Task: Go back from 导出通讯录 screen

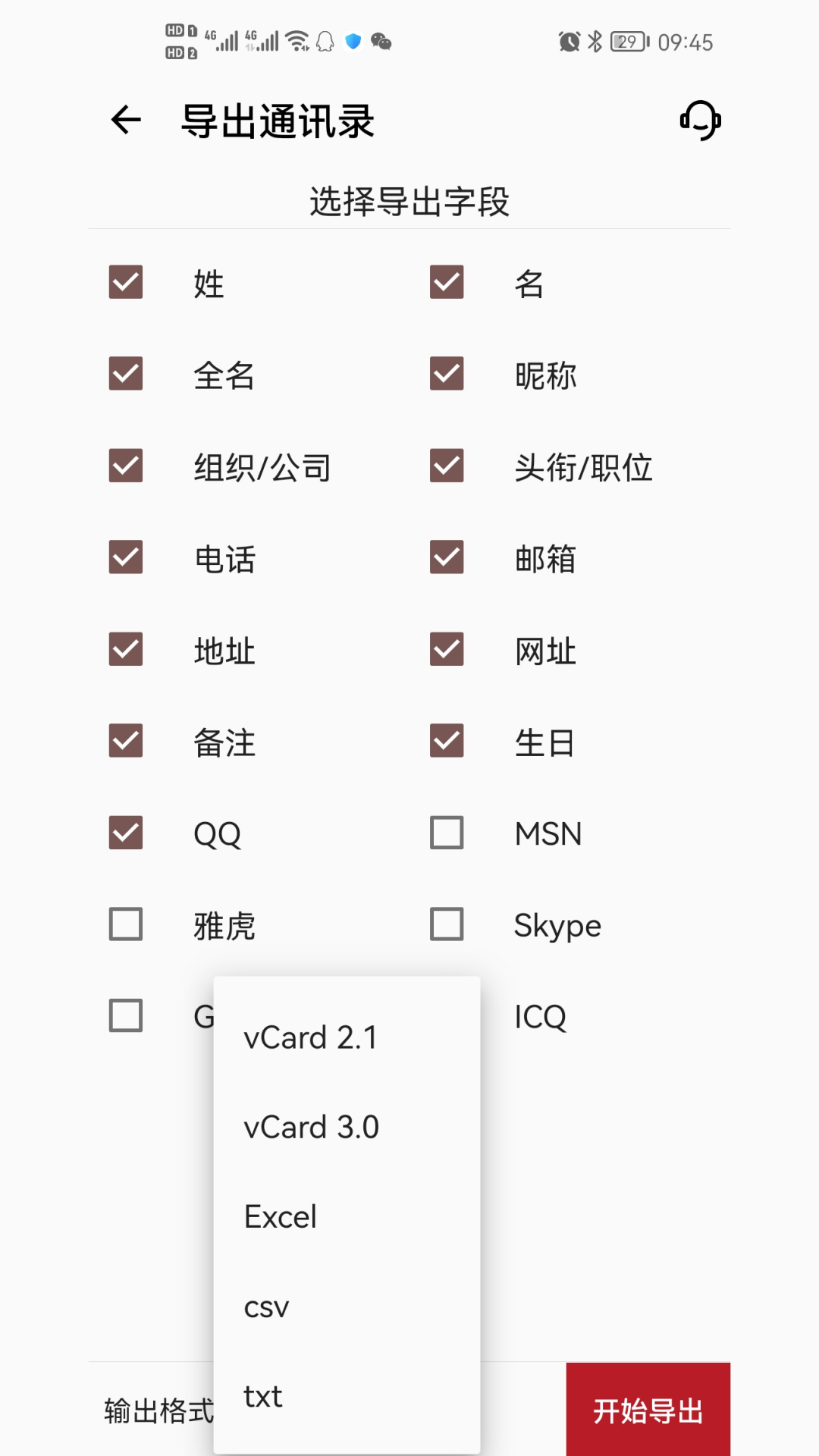Action: [x=126, y=120]
